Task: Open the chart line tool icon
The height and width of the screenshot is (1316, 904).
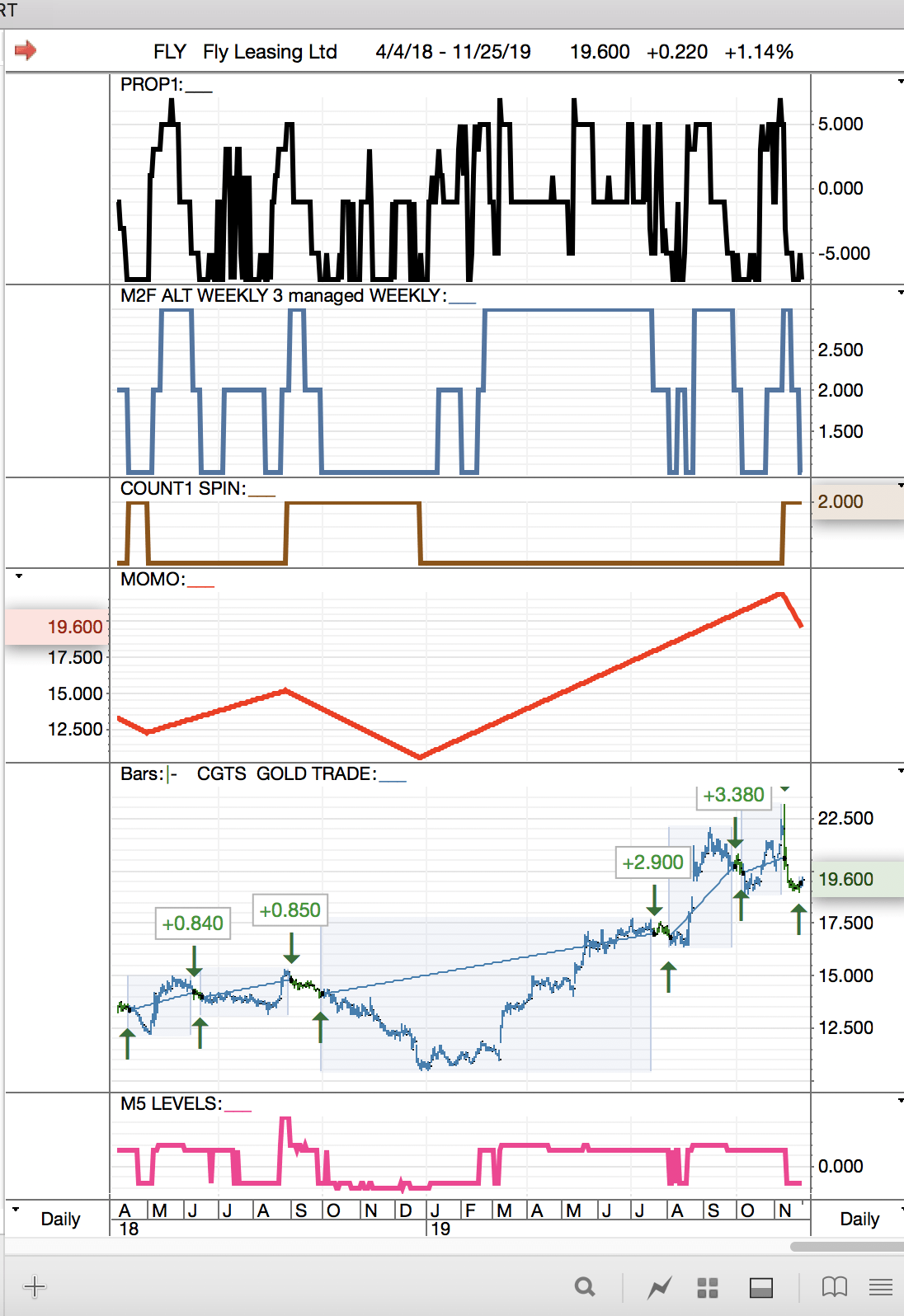Action: point(659,1286)
